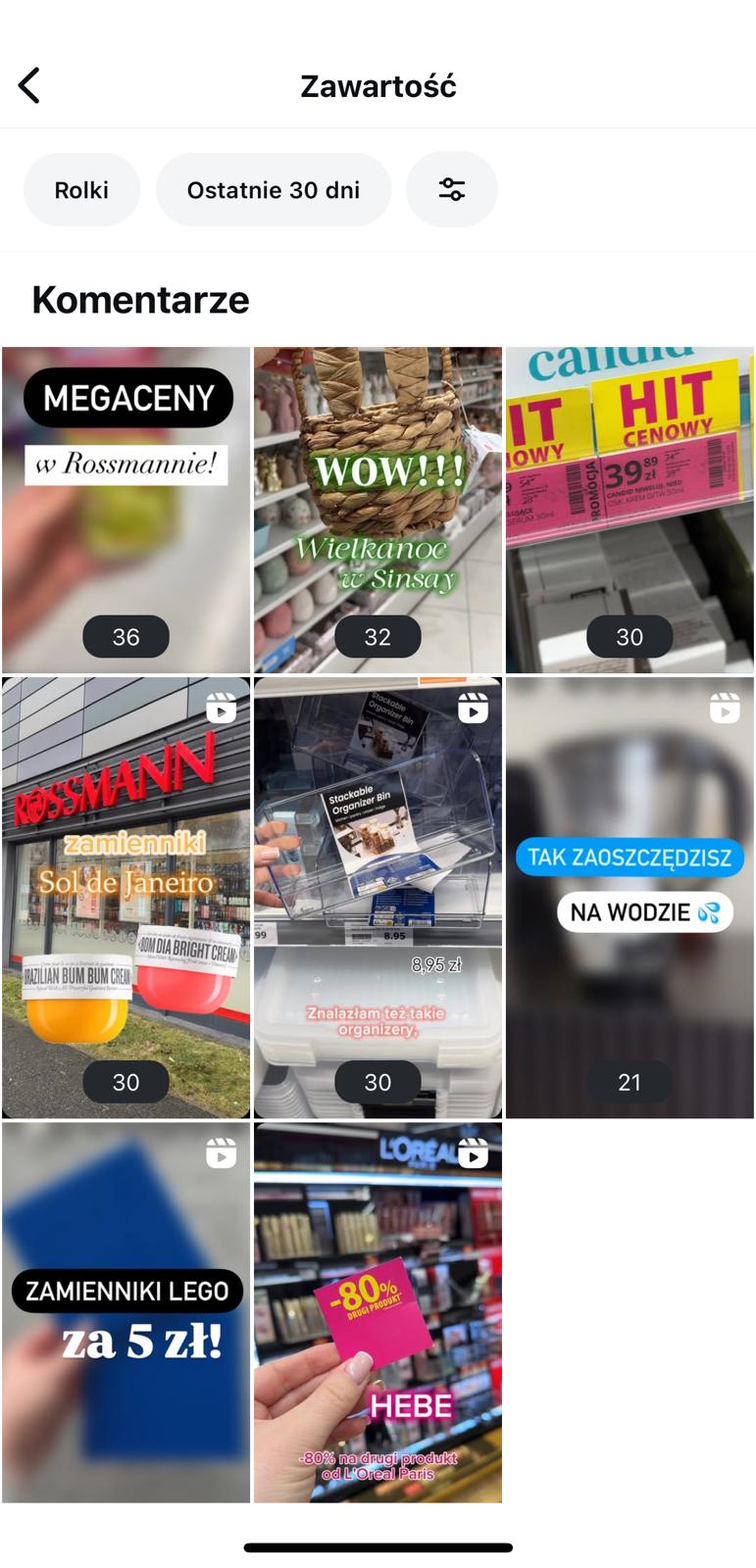
Task: Open the Stackable Organizer Bin reel
Action: tap(378, 897)
